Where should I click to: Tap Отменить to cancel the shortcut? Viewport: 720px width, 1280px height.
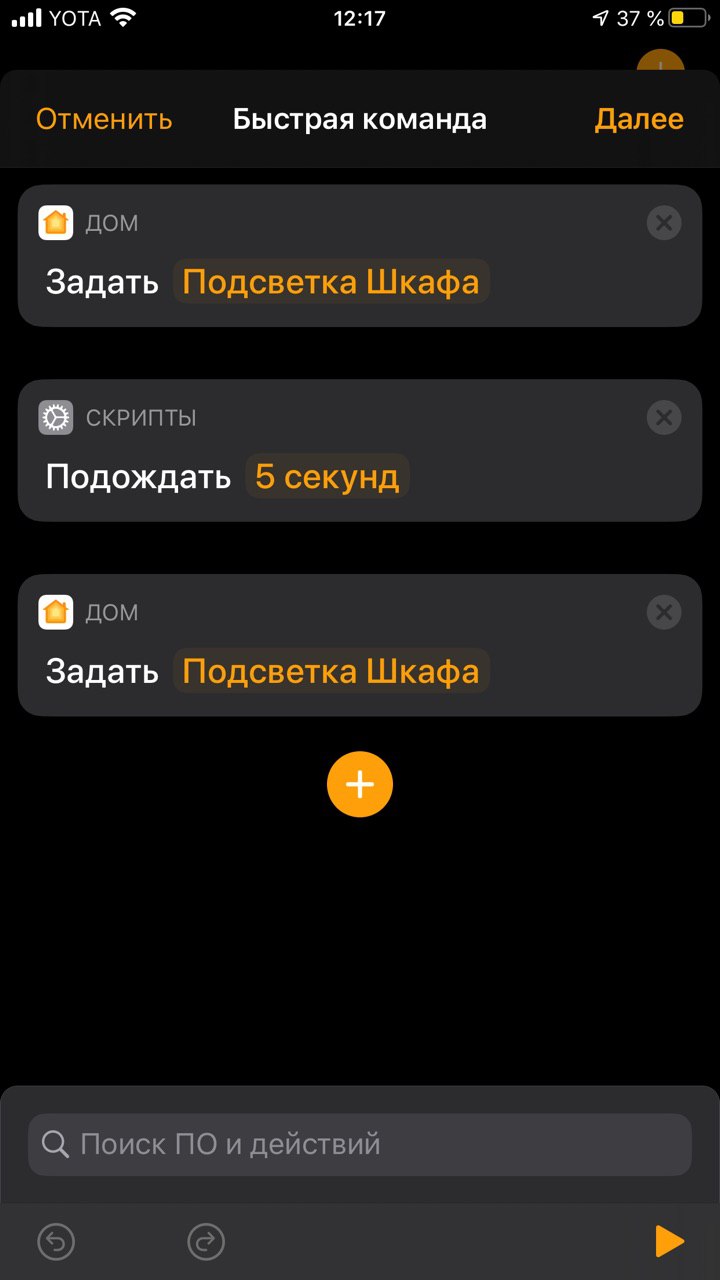tap(104, 119)
